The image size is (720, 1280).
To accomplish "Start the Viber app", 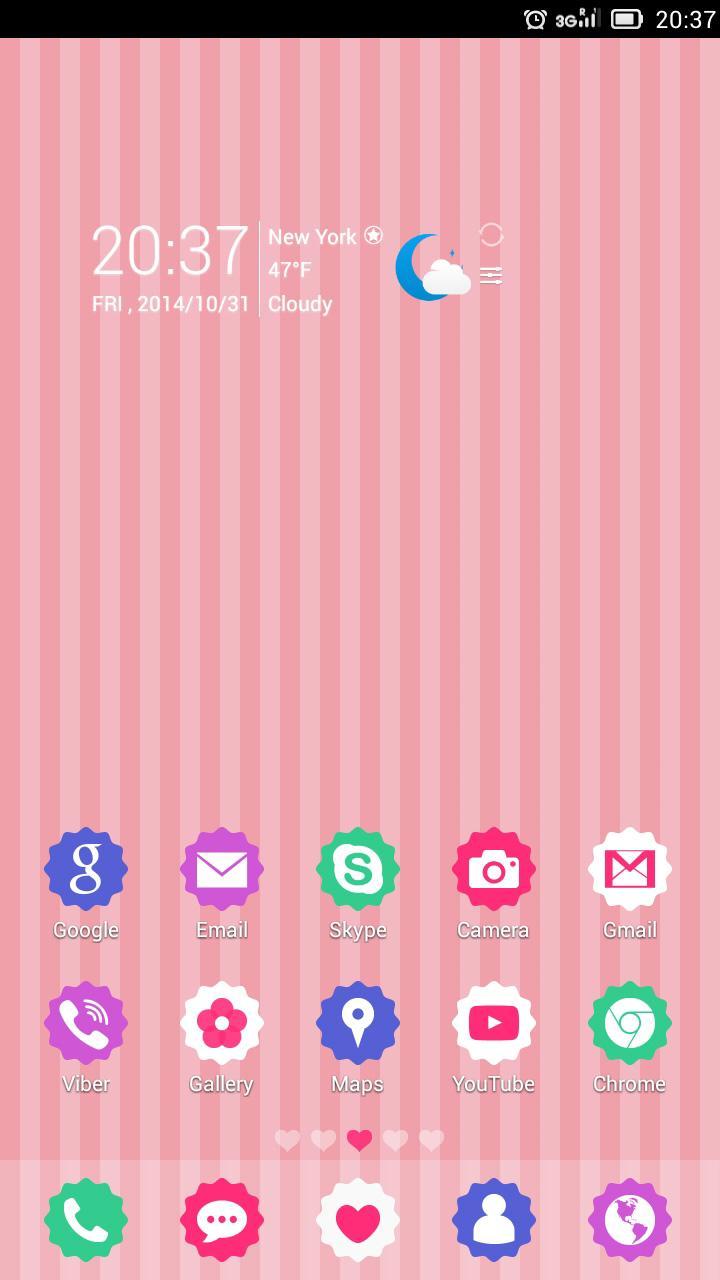I will (85, 1022).
